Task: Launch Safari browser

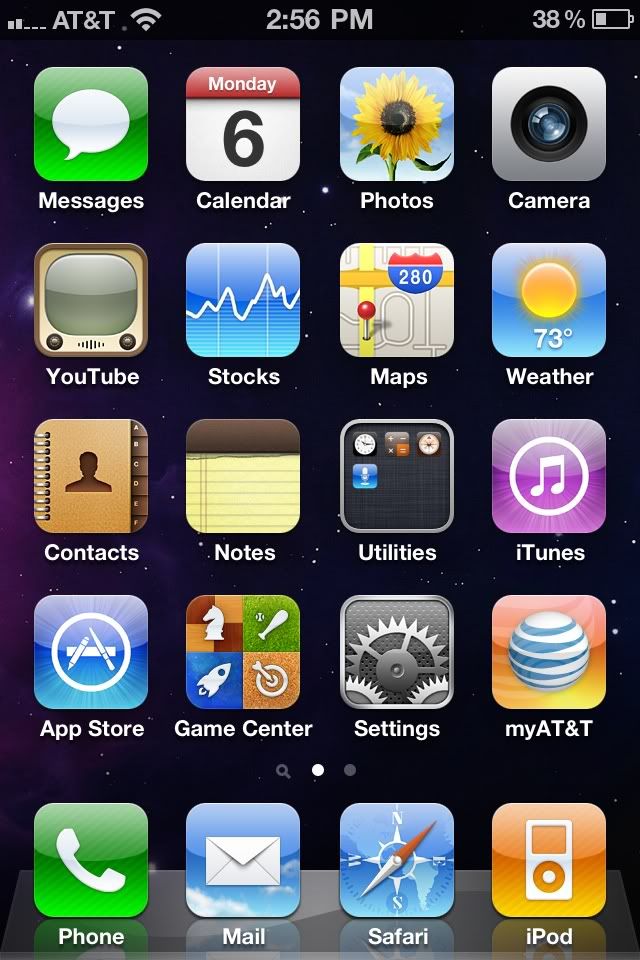Action: coord(396,860)
